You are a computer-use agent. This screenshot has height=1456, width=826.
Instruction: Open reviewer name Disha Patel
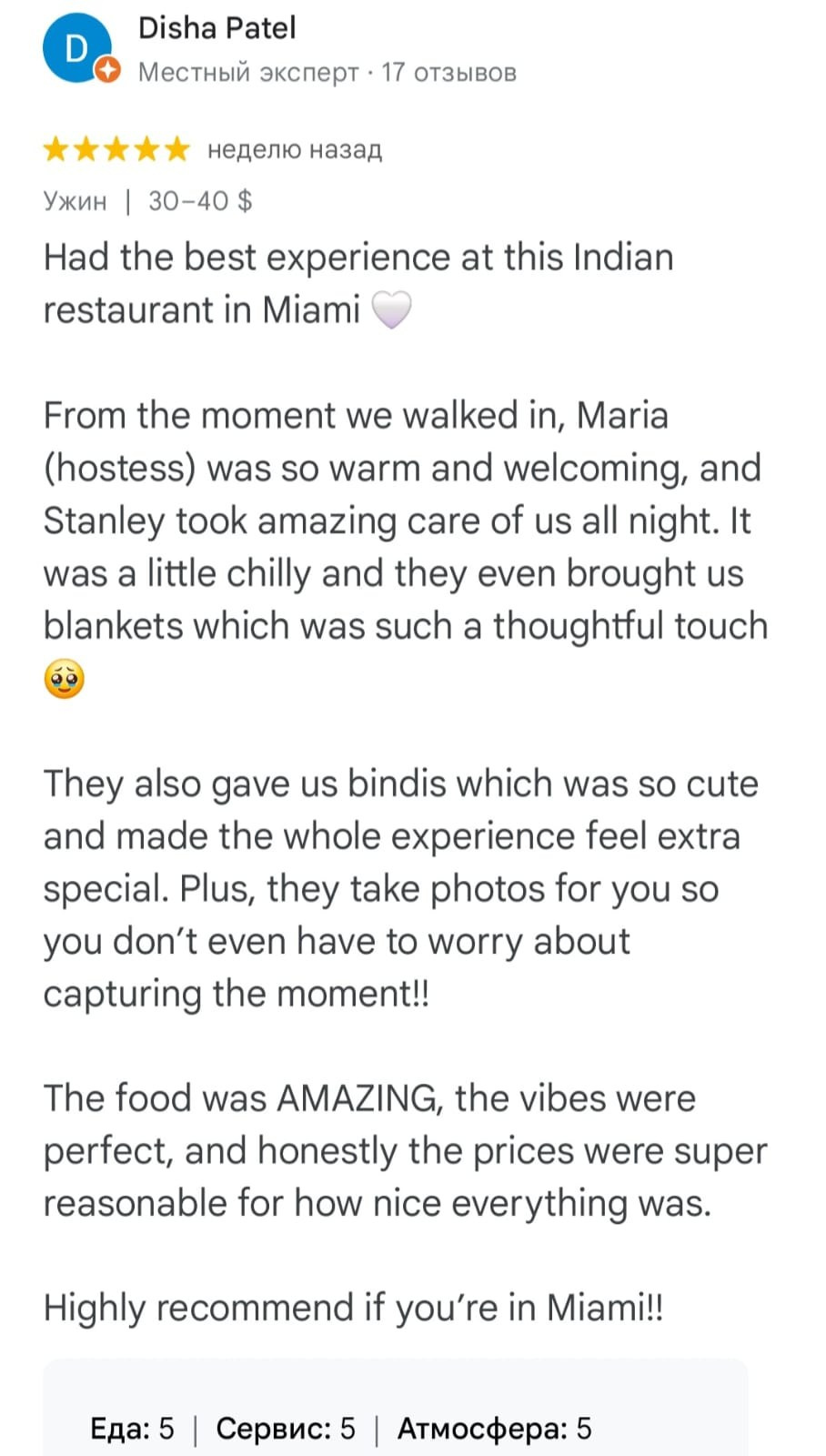pyautogui.click(x=217, y=28)
